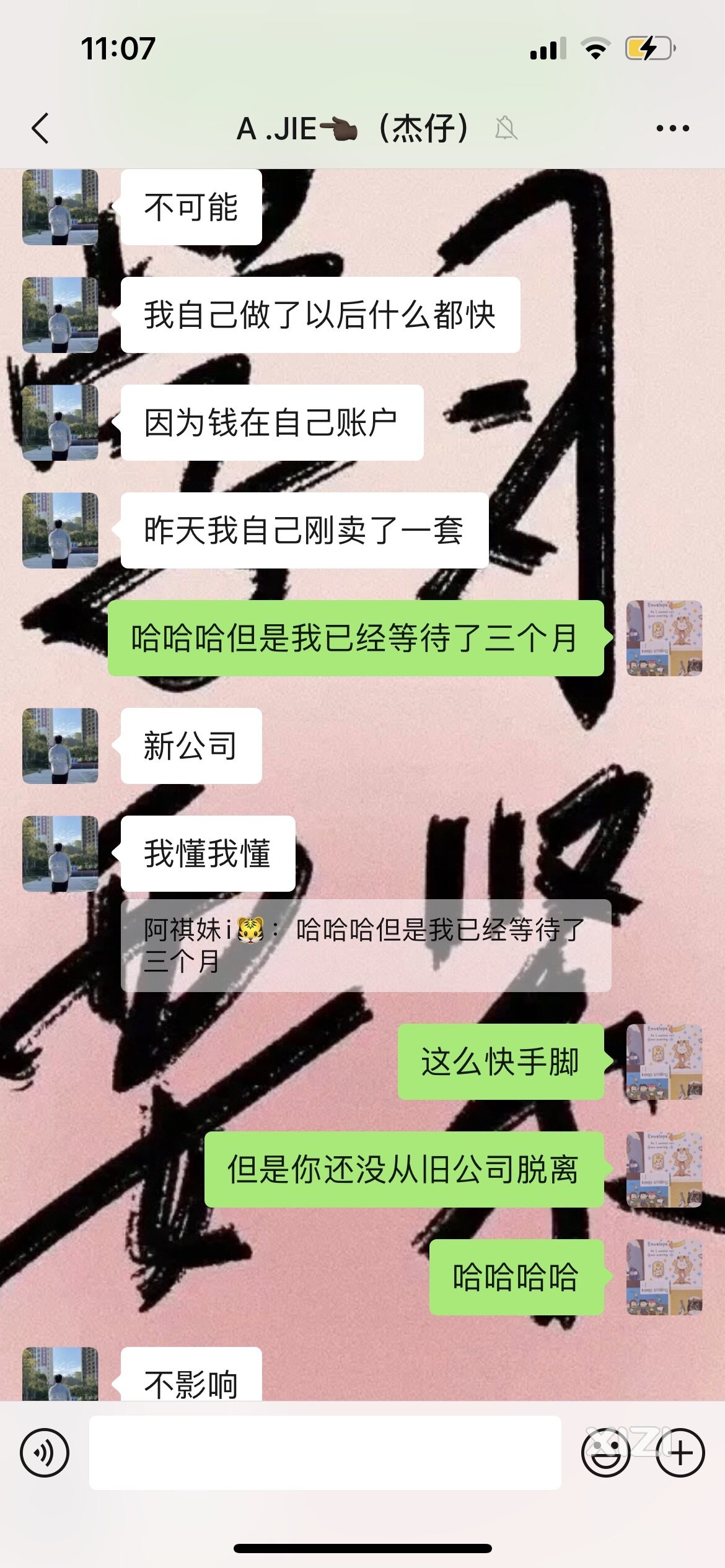Open own avatar beside 这么快手脚
This screenshot has height=1568, width=725.
tap(664, 1061)
